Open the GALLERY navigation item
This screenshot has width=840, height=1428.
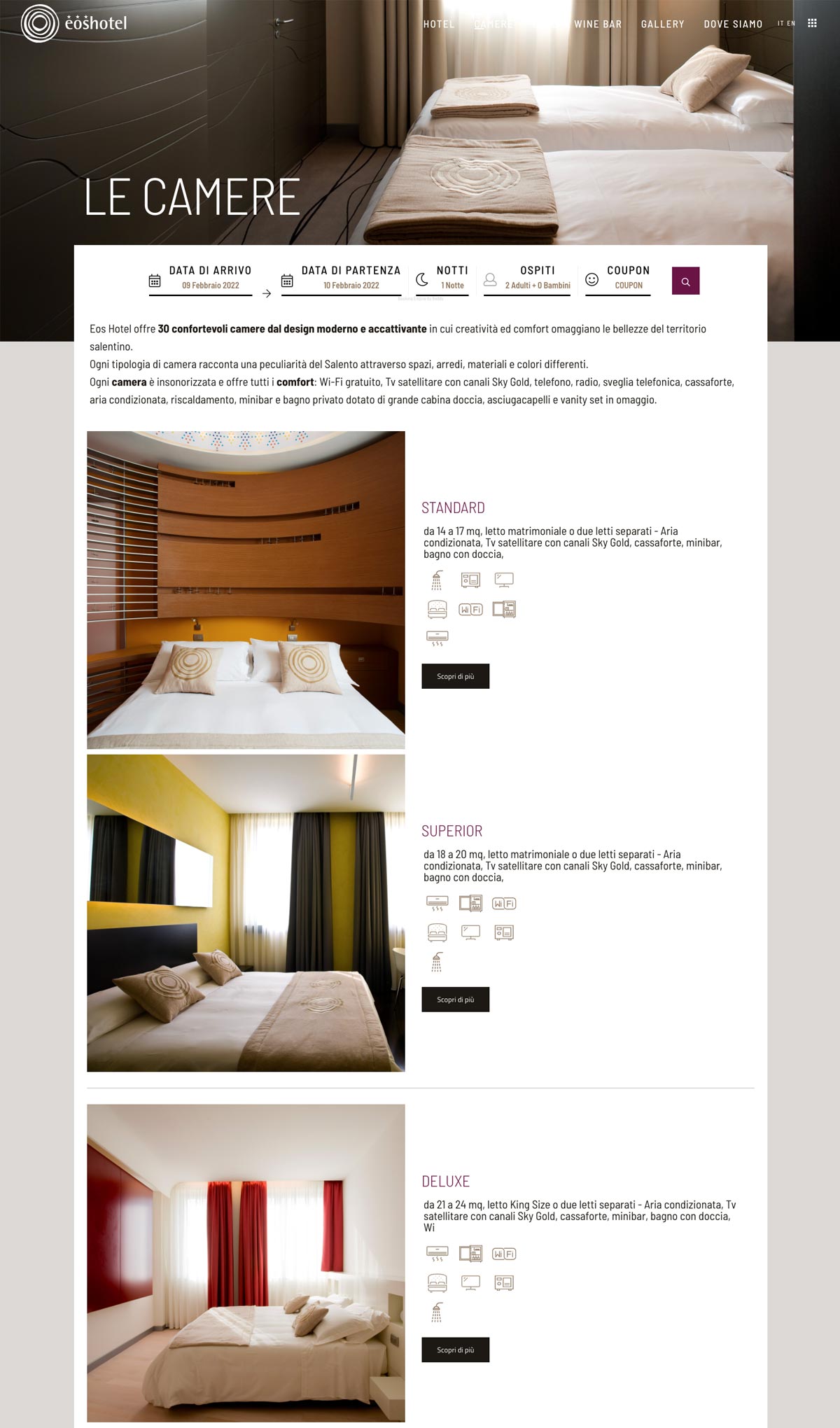point(661,23)
